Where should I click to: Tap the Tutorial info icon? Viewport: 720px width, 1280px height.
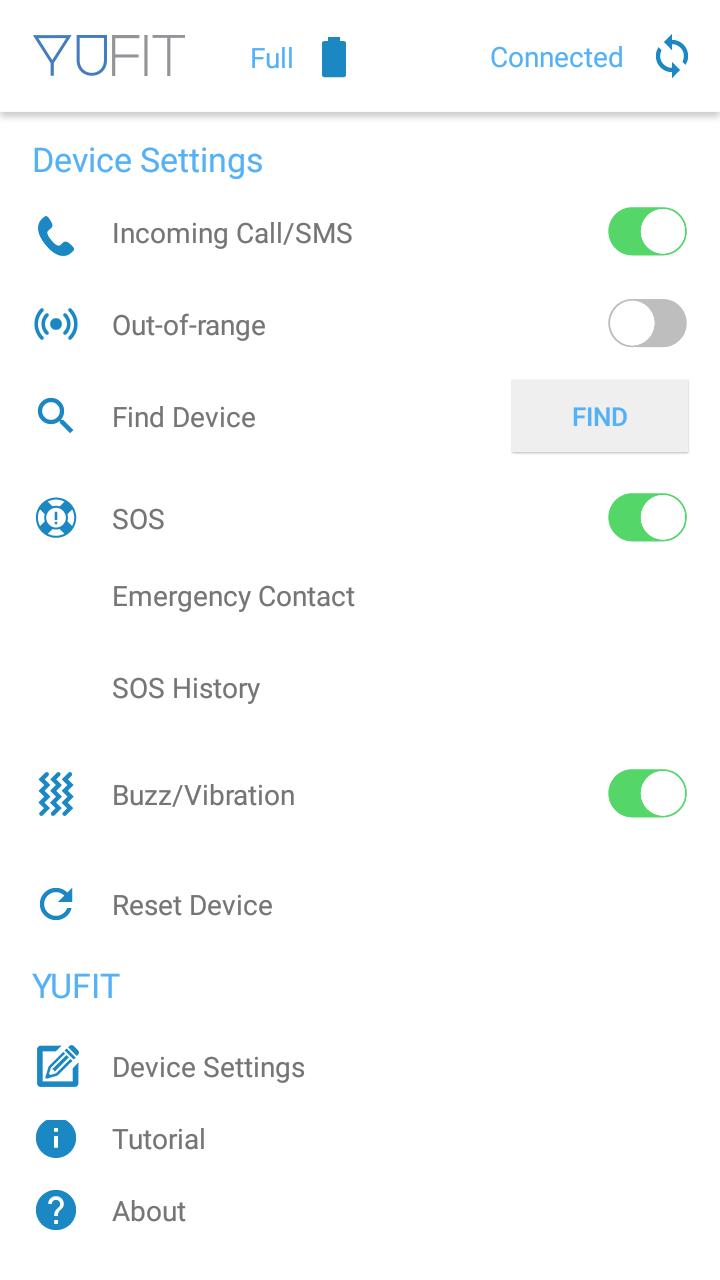click(x=56, y=1138)
